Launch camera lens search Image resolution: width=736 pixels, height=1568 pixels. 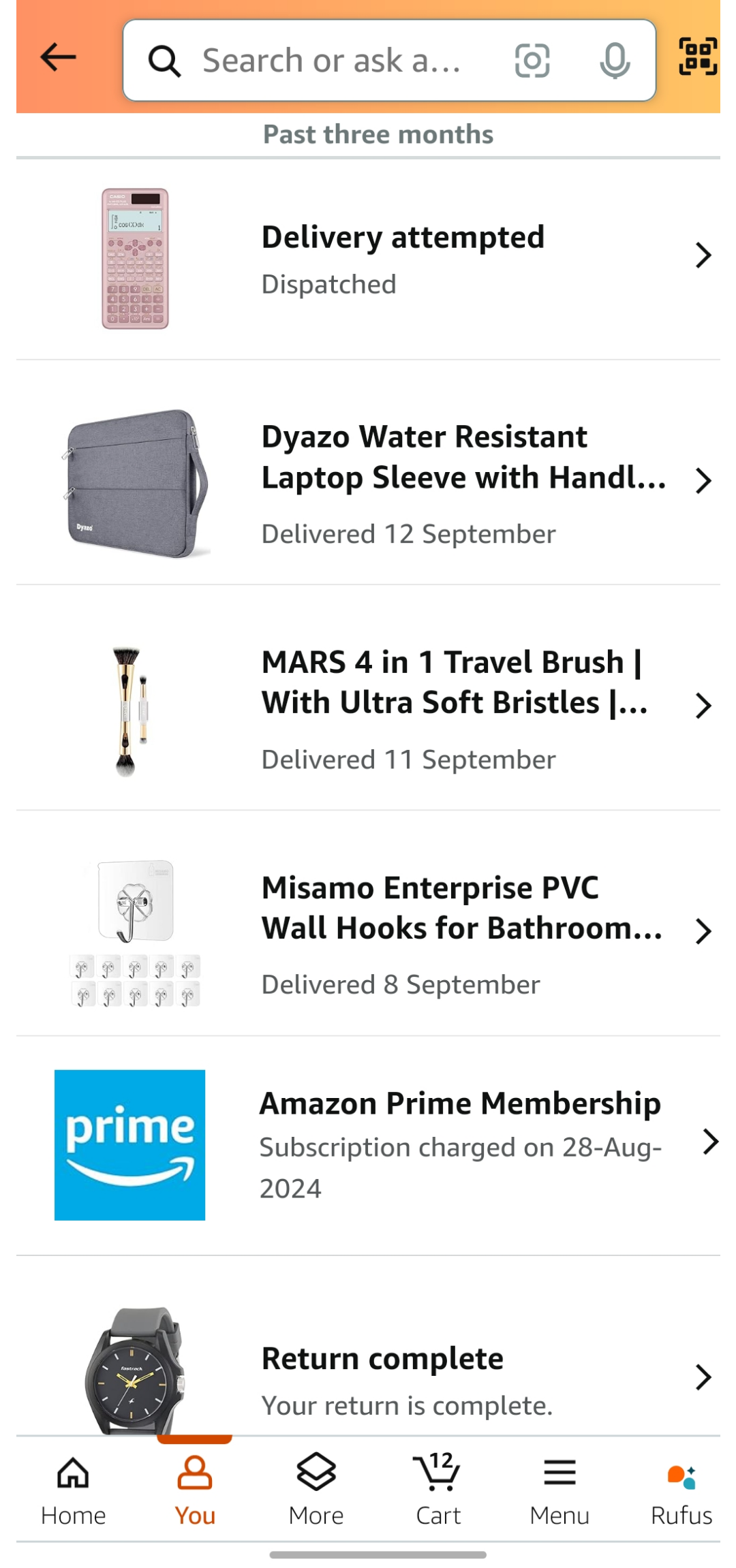pyautogui.click(x=532, y=61)
